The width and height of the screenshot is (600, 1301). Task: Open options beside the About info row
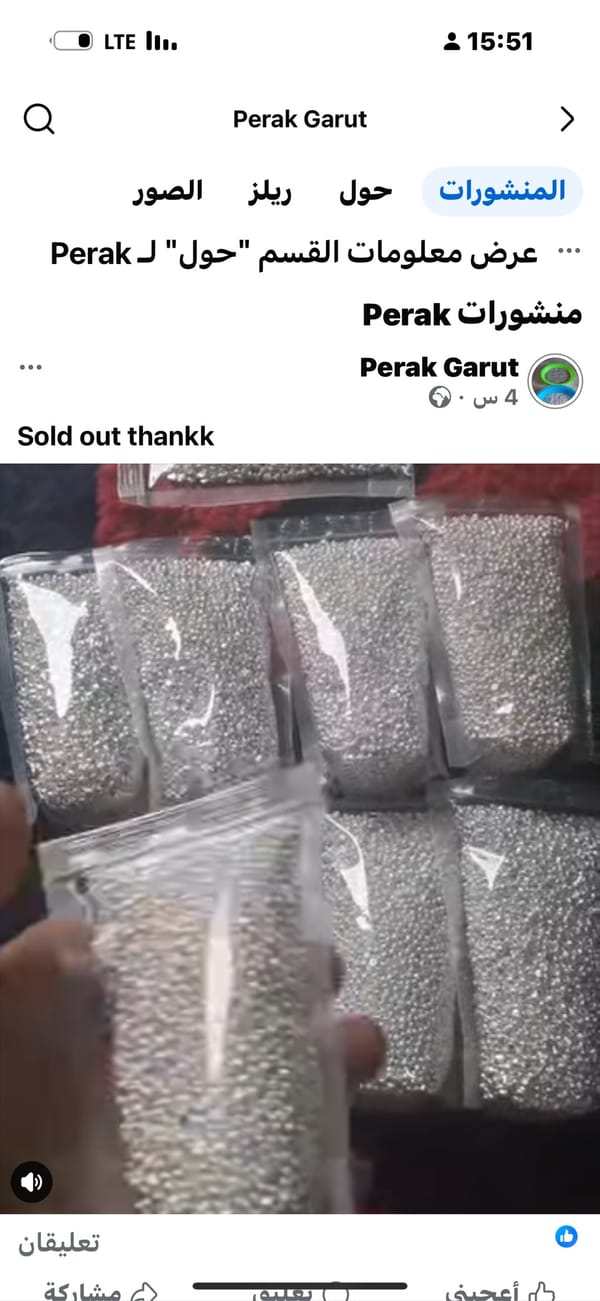click(x=568, y=252)
